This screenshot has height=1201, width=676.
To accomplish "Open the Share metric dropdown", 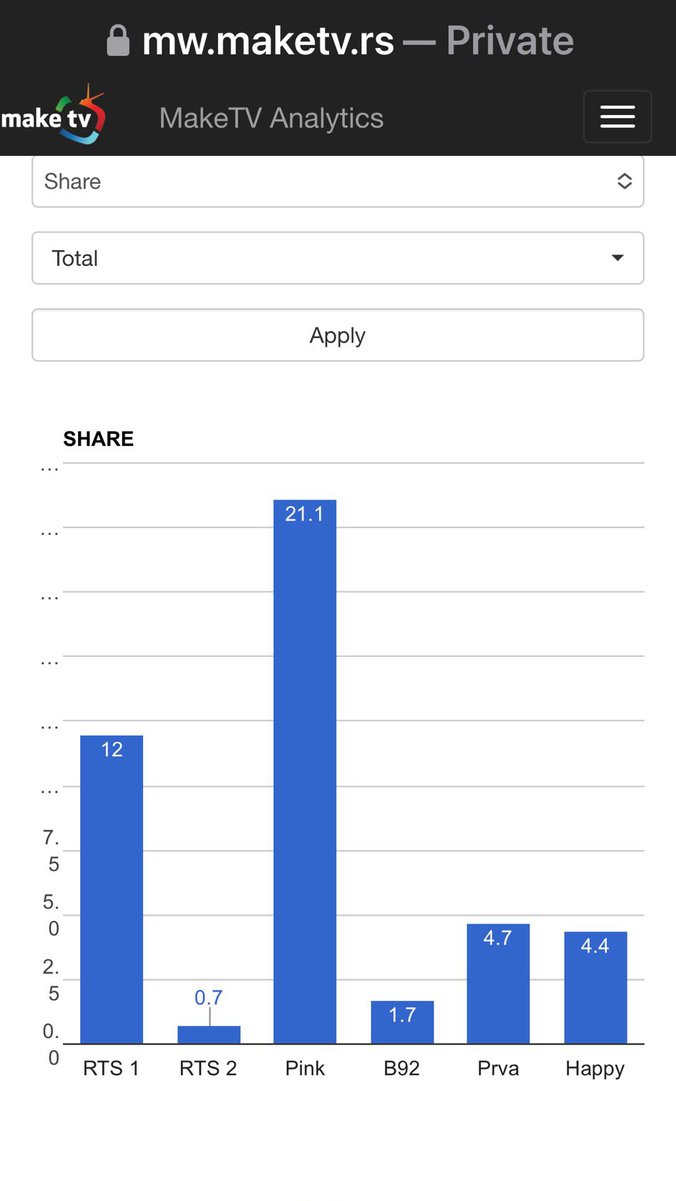I will pos(338,181).
